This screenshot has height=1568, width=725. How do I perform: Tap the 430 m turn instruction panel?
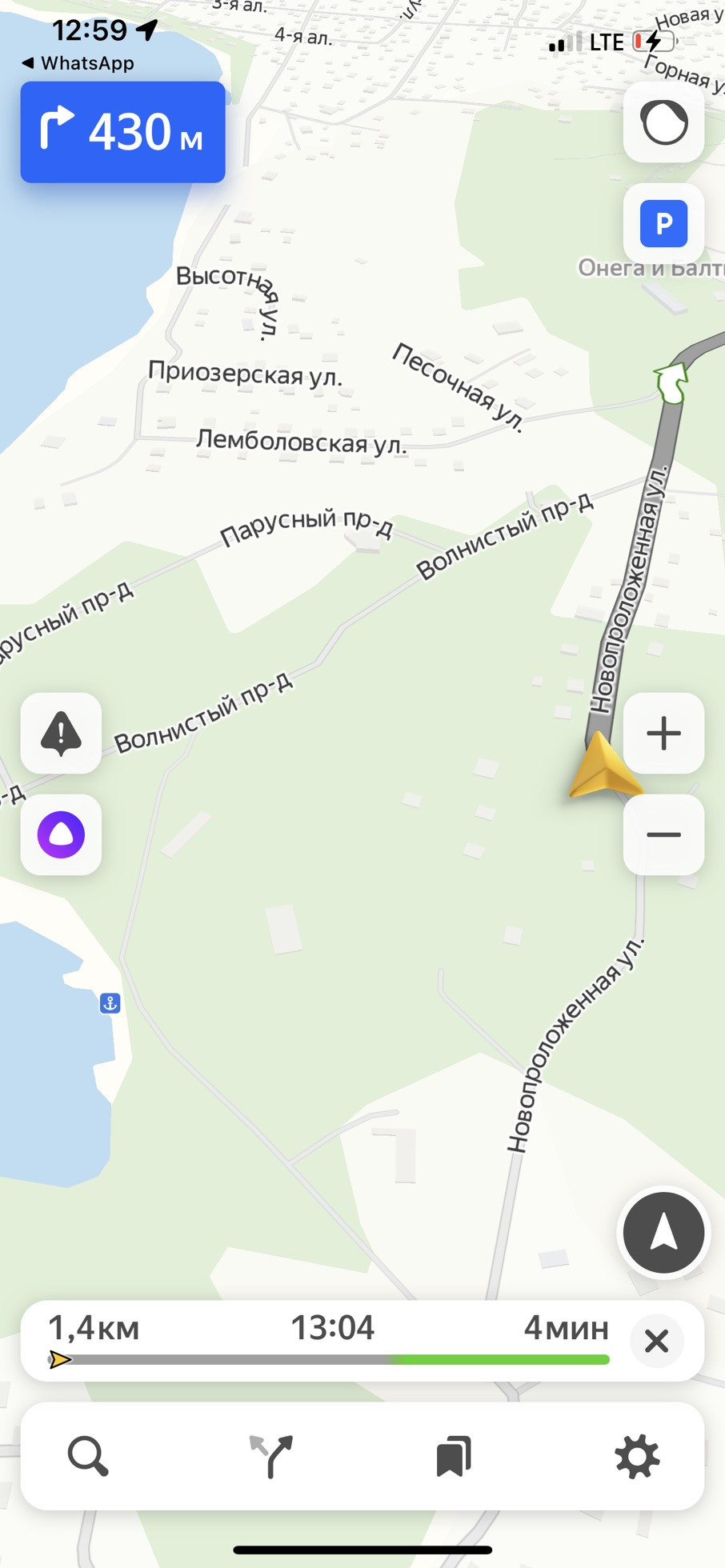click(x=122, y=132)
